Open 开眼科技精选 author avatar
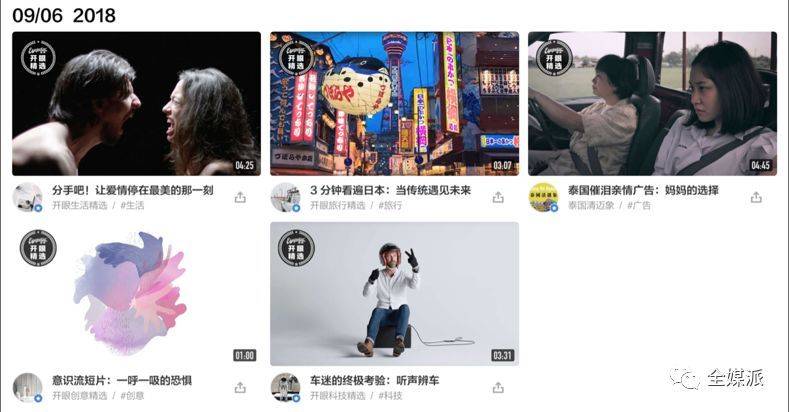The width and height of the screenshot is (789, 412). (286, 388)
